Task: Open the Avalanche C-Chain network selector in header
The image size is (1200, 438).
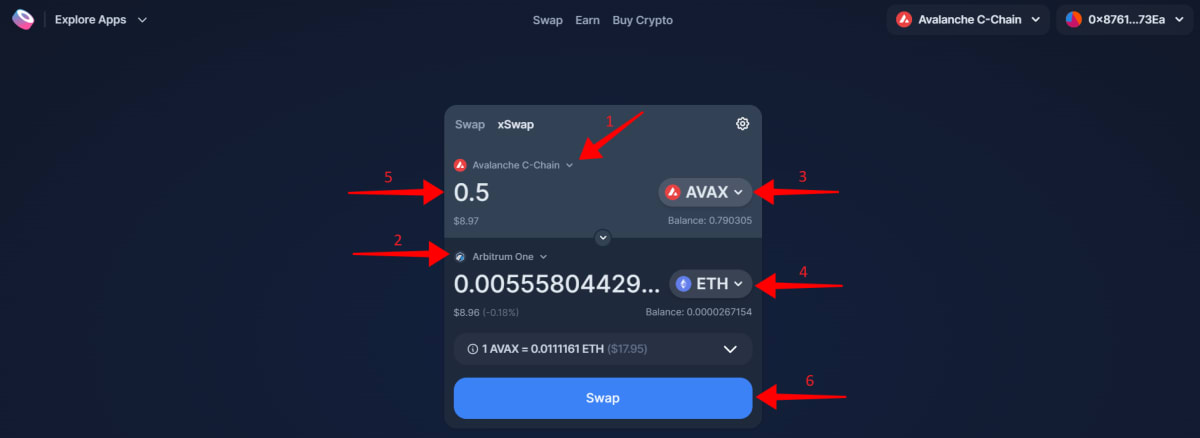Action: (x=968, y=19)
